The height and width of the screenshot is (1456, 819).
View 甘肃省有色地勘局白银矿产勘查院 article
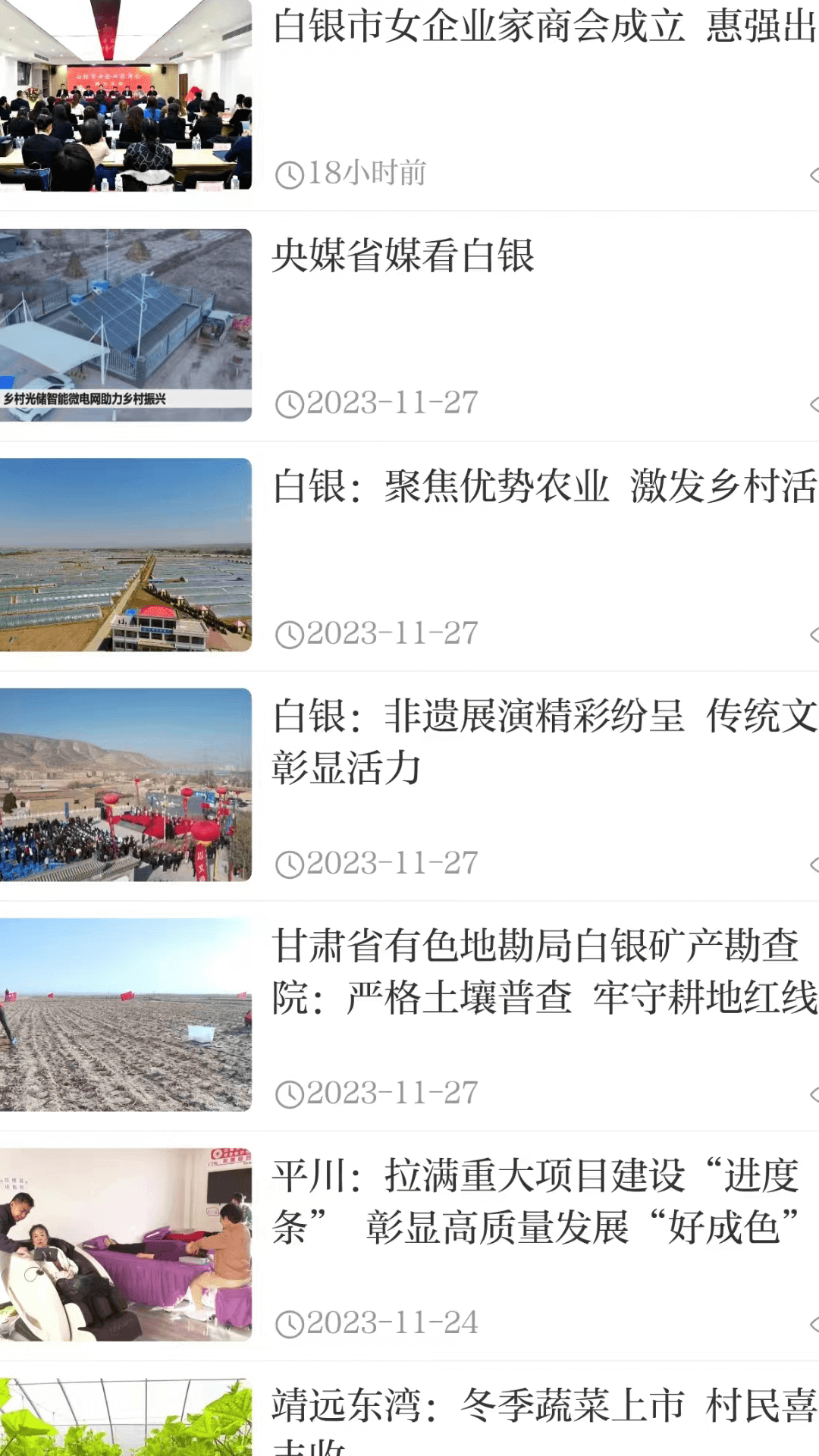point(543,971)
